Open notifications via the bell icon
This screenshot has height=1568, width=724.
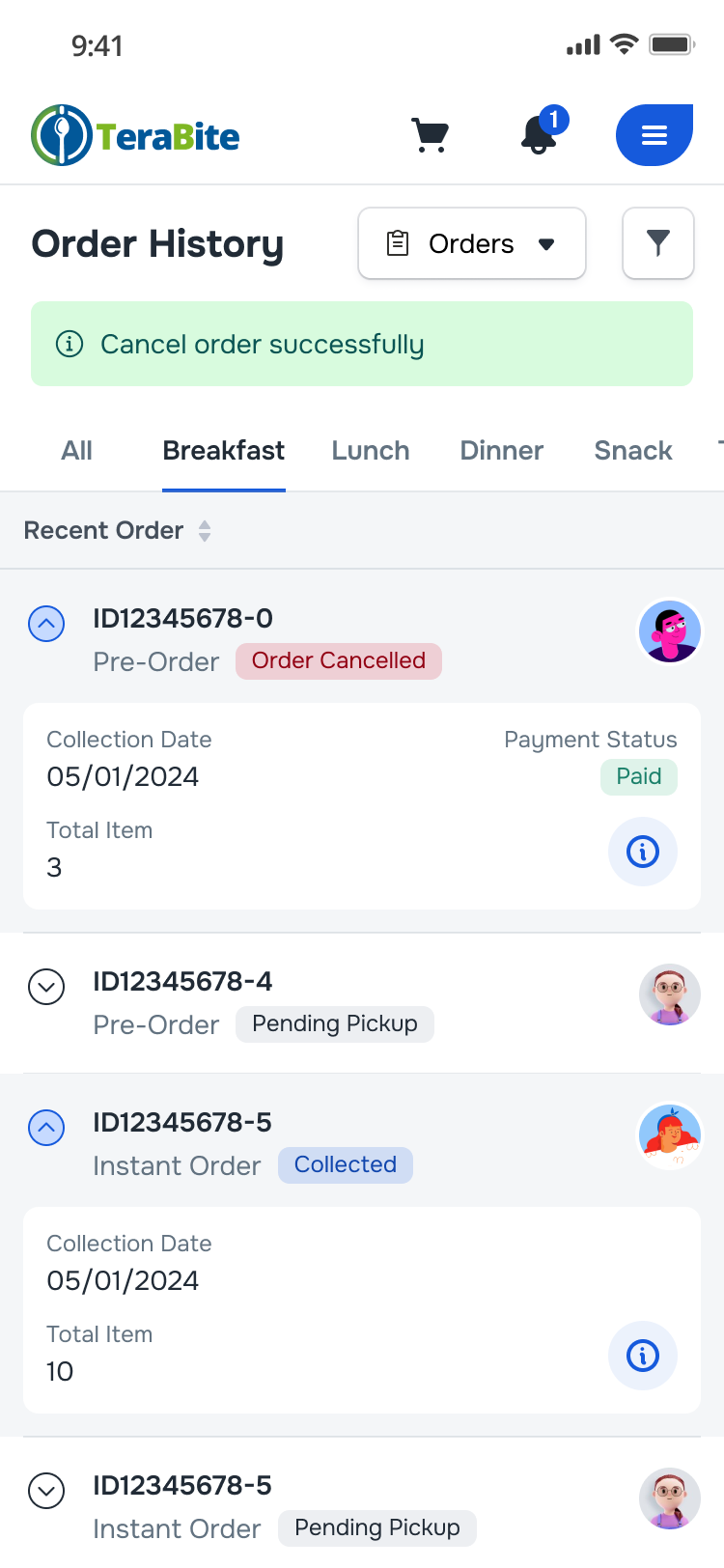(x=538, y=138)
